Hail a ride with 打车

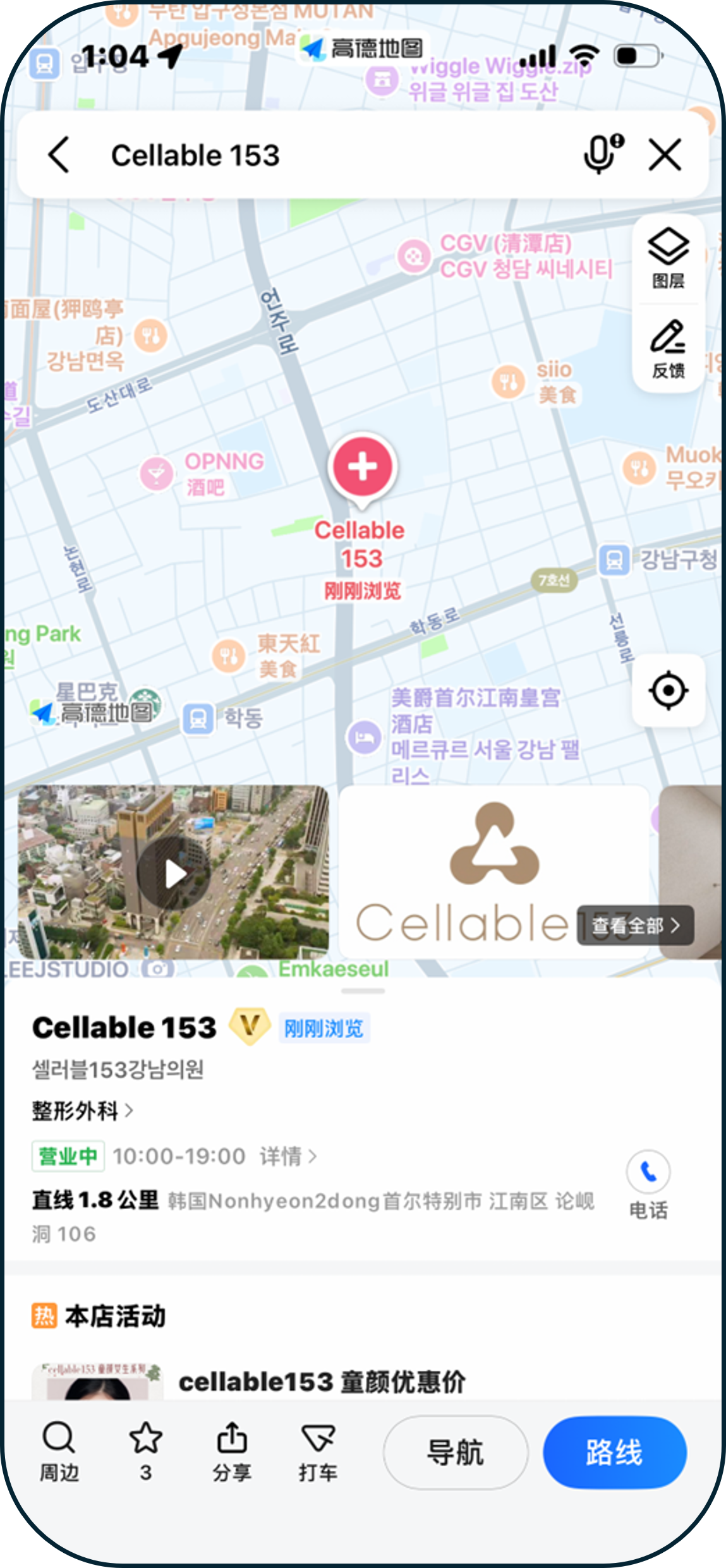click(318, 1452)
